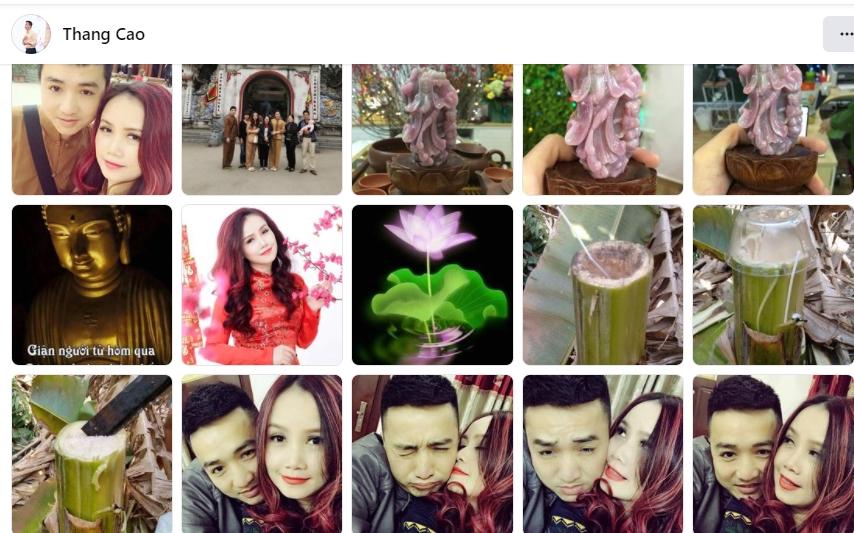The width and height of the screenshot is (854, 533).
Task: Open pink statue beside teapot photo
Action: (x=432, y=129)
